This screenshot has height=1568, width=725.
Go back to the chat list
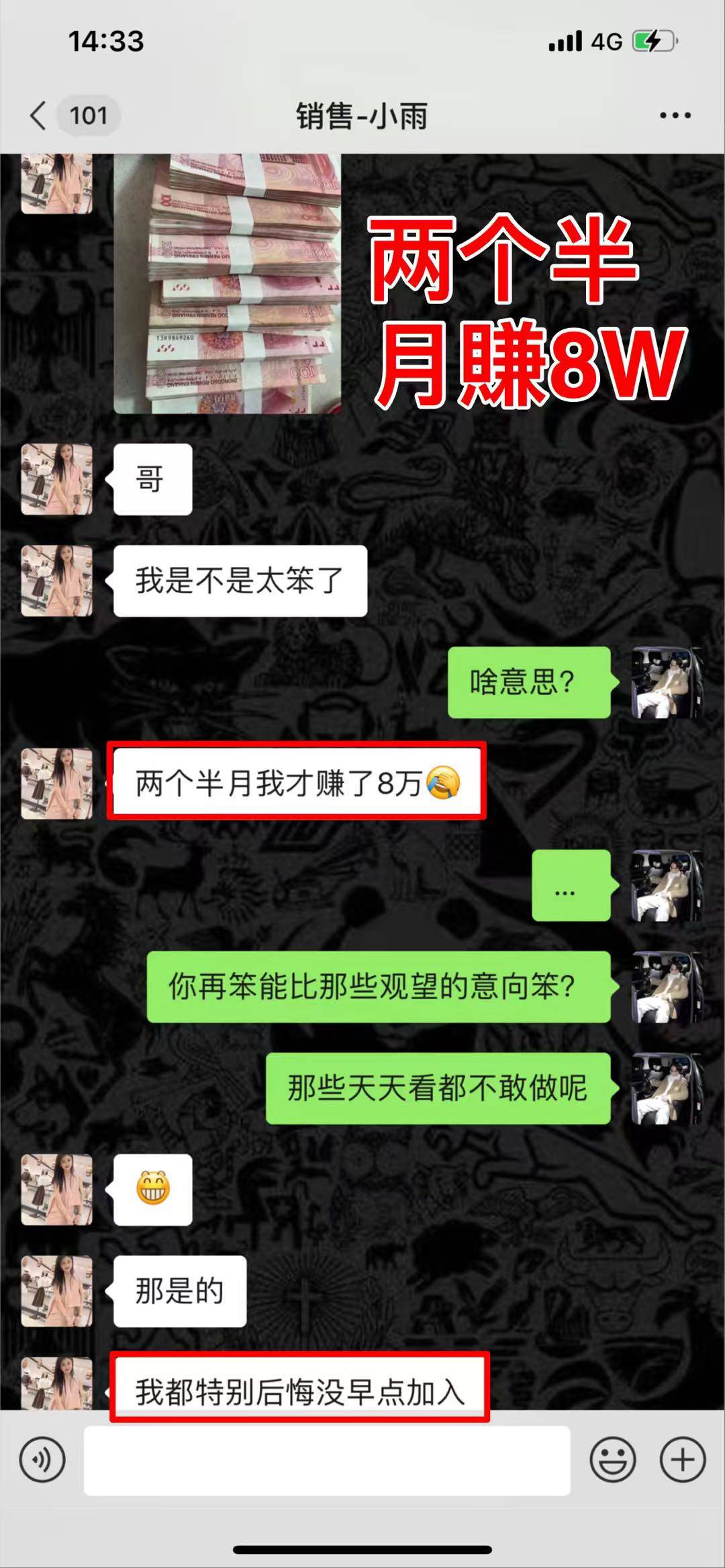pyautogui.click(x=39, y=116)
